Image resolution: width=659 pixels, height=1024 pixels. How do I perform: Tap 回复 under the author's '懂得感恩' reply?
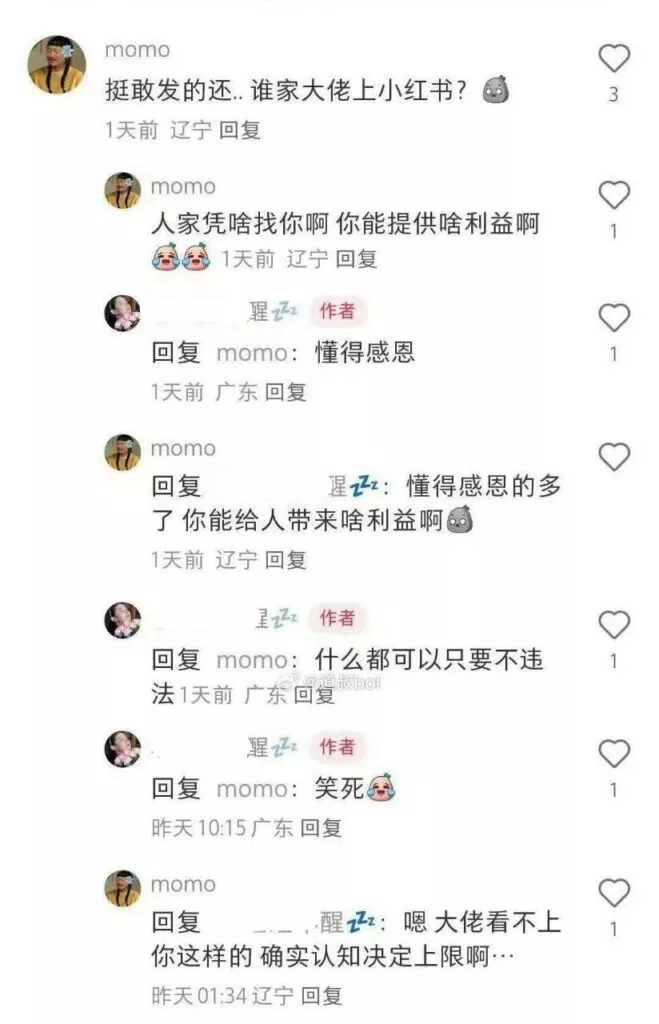pos(285,392)
